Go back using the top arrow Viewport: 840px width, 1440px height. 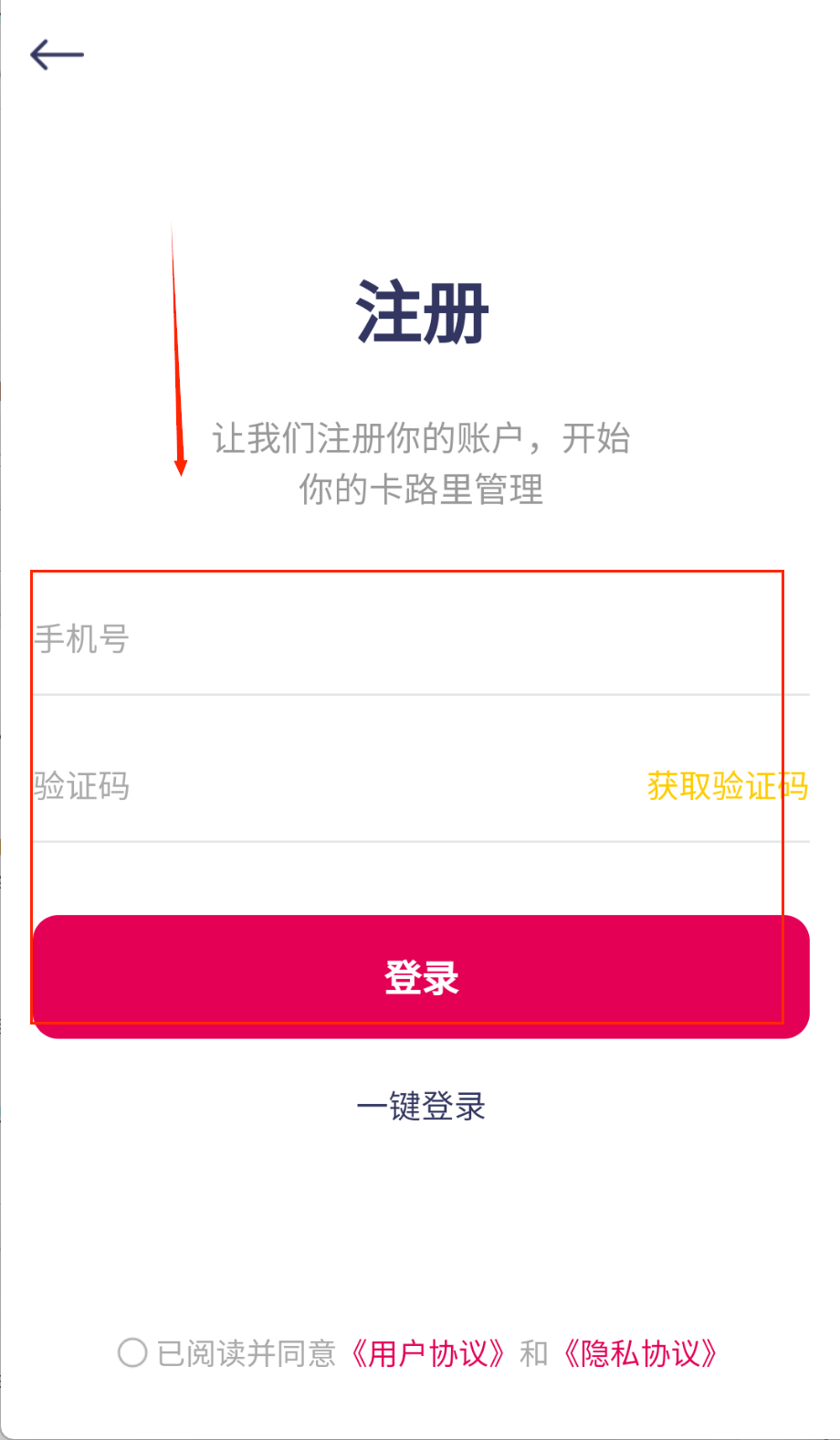[x=57, y=55]
